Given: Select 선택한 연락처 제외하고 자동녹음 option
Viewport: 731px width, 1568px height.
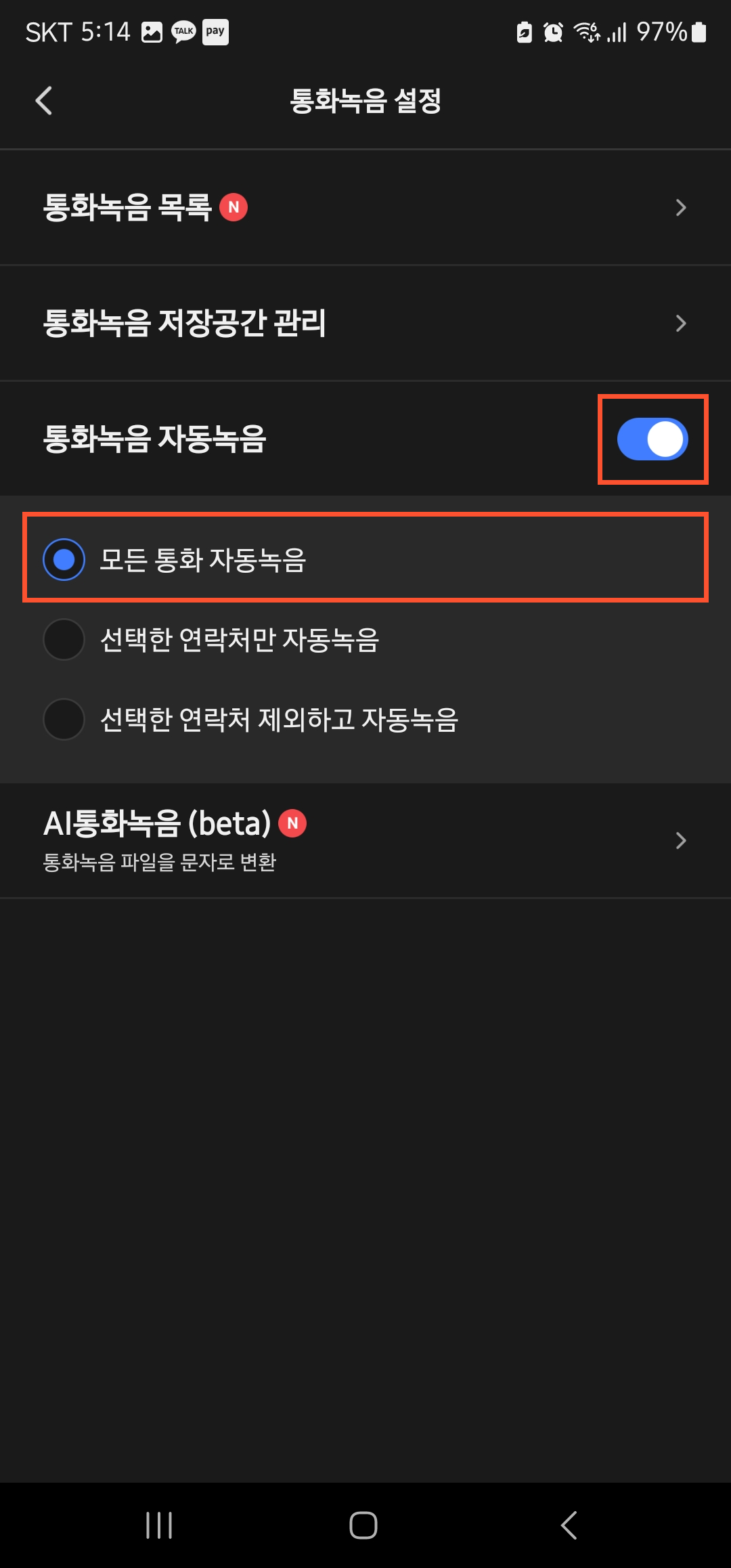Looking at the screenshot, I should (x=64, y=720).
